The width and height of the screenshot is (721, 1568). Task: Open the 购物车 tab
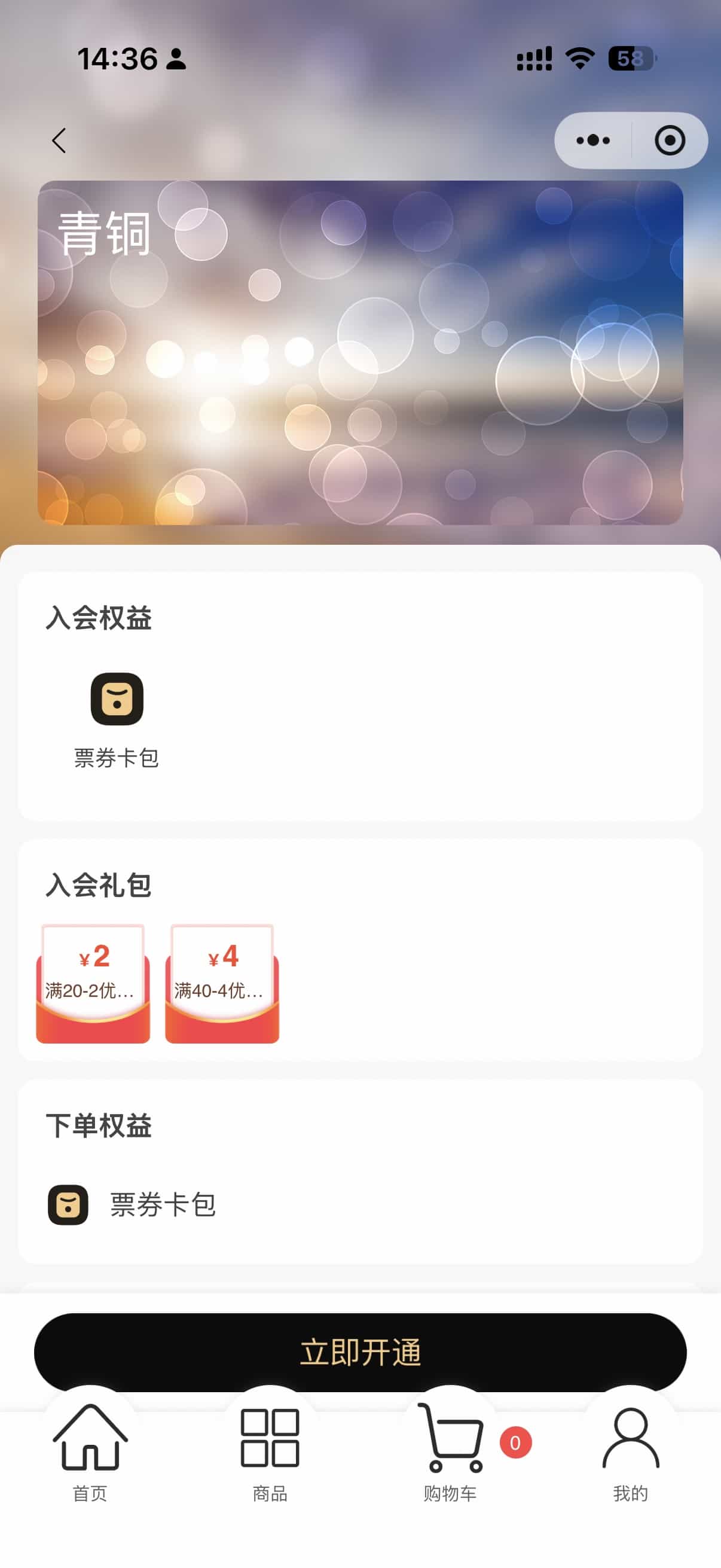pos(451,1454)
